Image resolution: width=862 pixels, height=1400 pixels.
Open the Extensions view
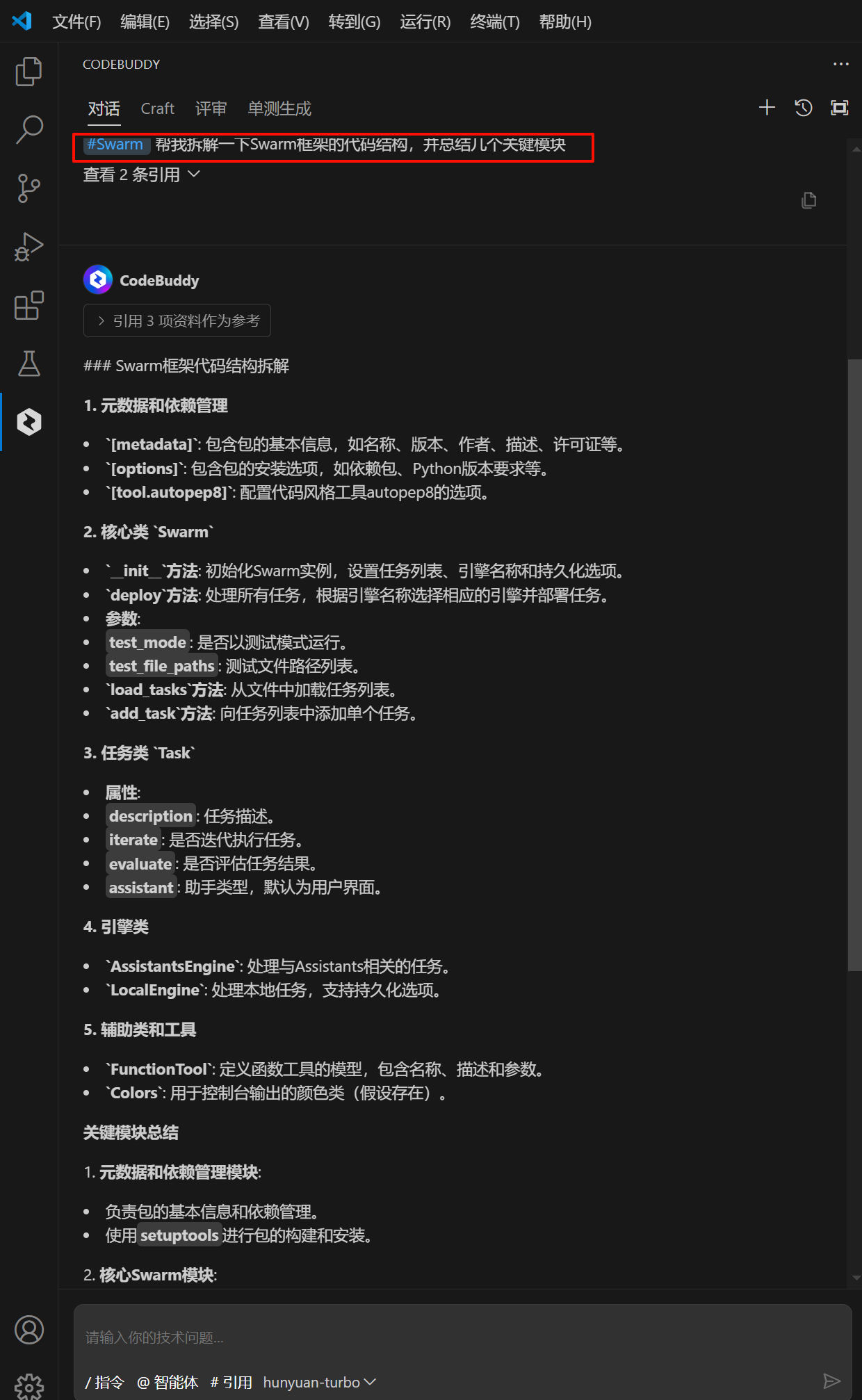pos(29,305)
